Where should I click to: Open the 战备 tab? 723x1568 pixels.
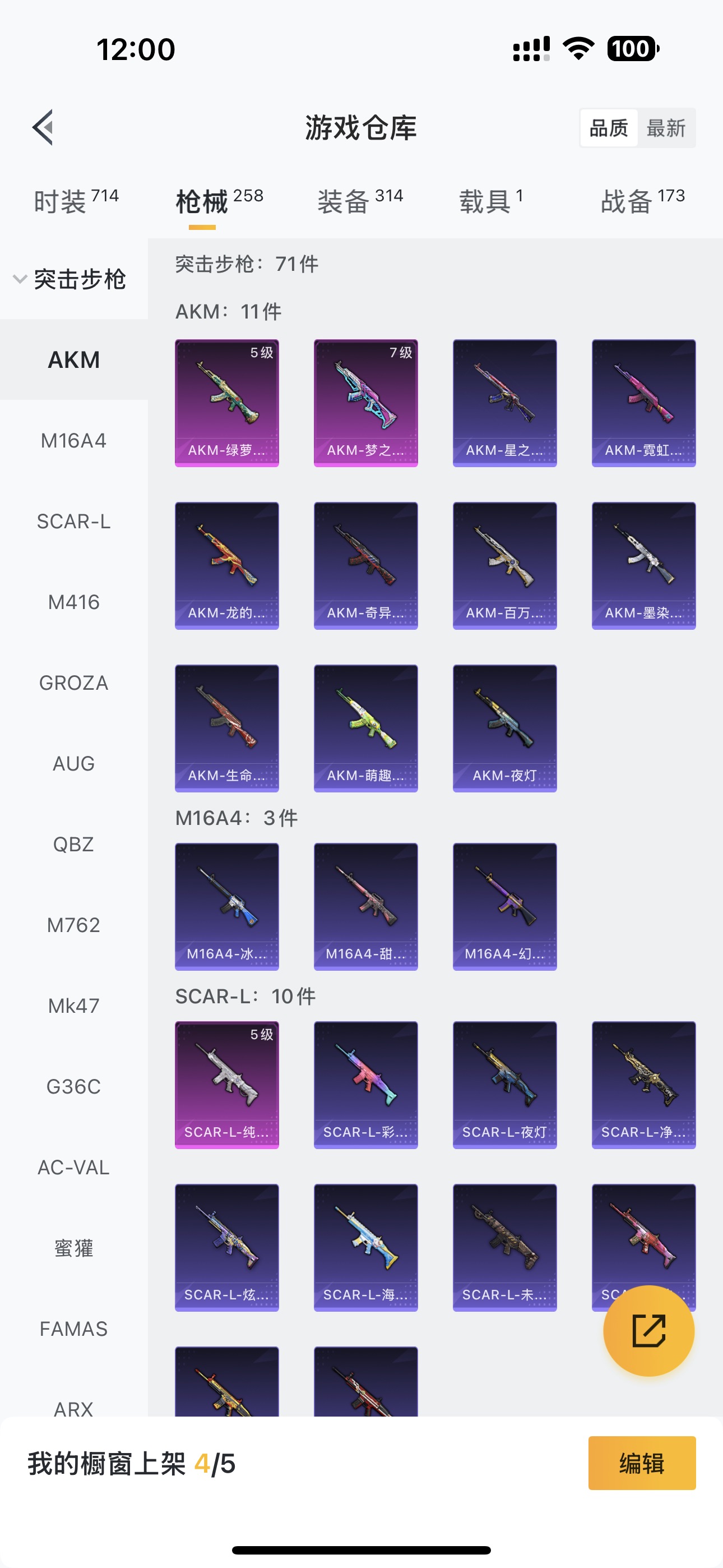point(642,201)
